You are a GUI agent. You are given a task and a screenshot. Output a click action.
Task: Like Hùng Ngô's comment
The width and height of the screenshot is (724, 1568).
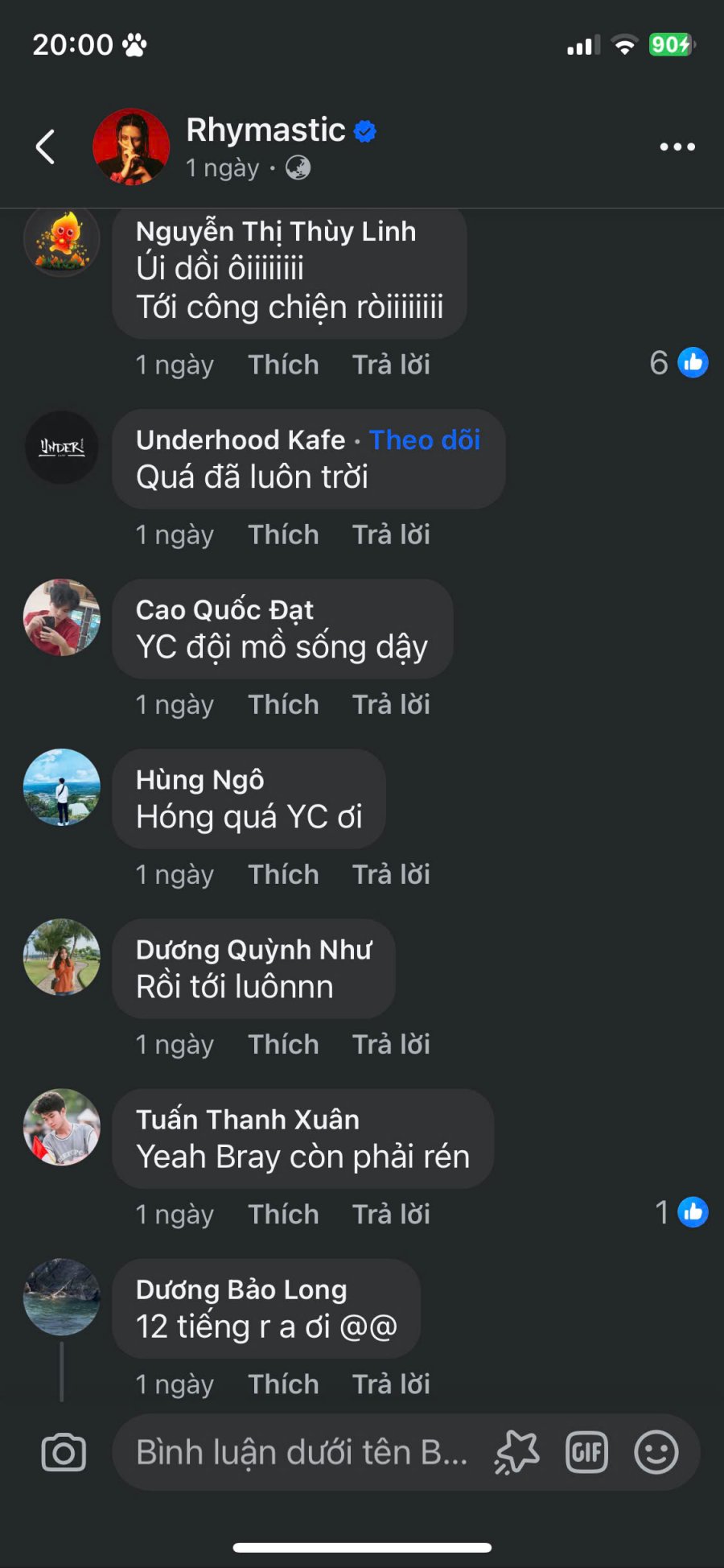point(283,874)
